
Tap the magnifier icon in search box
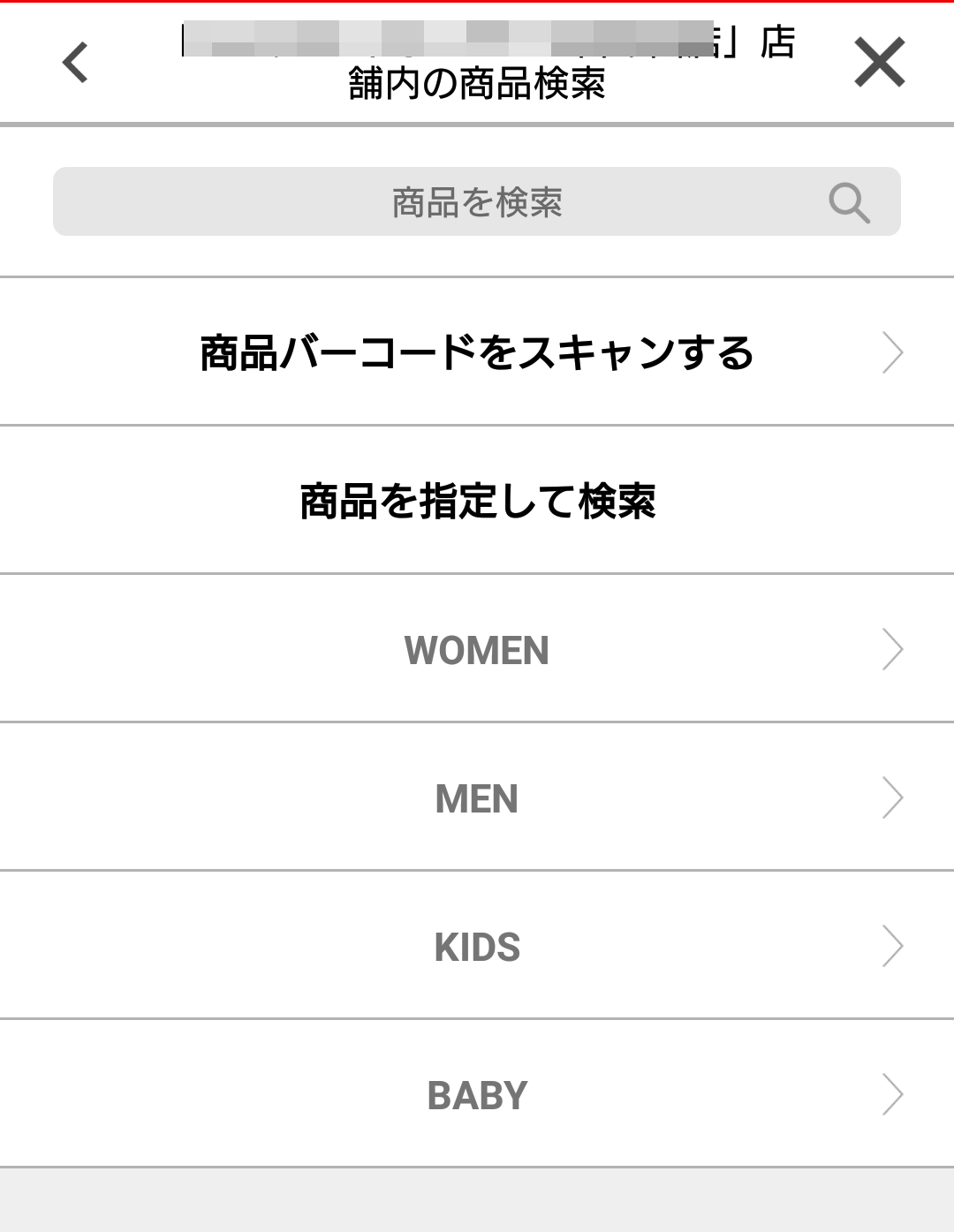(x=849, y=203)
